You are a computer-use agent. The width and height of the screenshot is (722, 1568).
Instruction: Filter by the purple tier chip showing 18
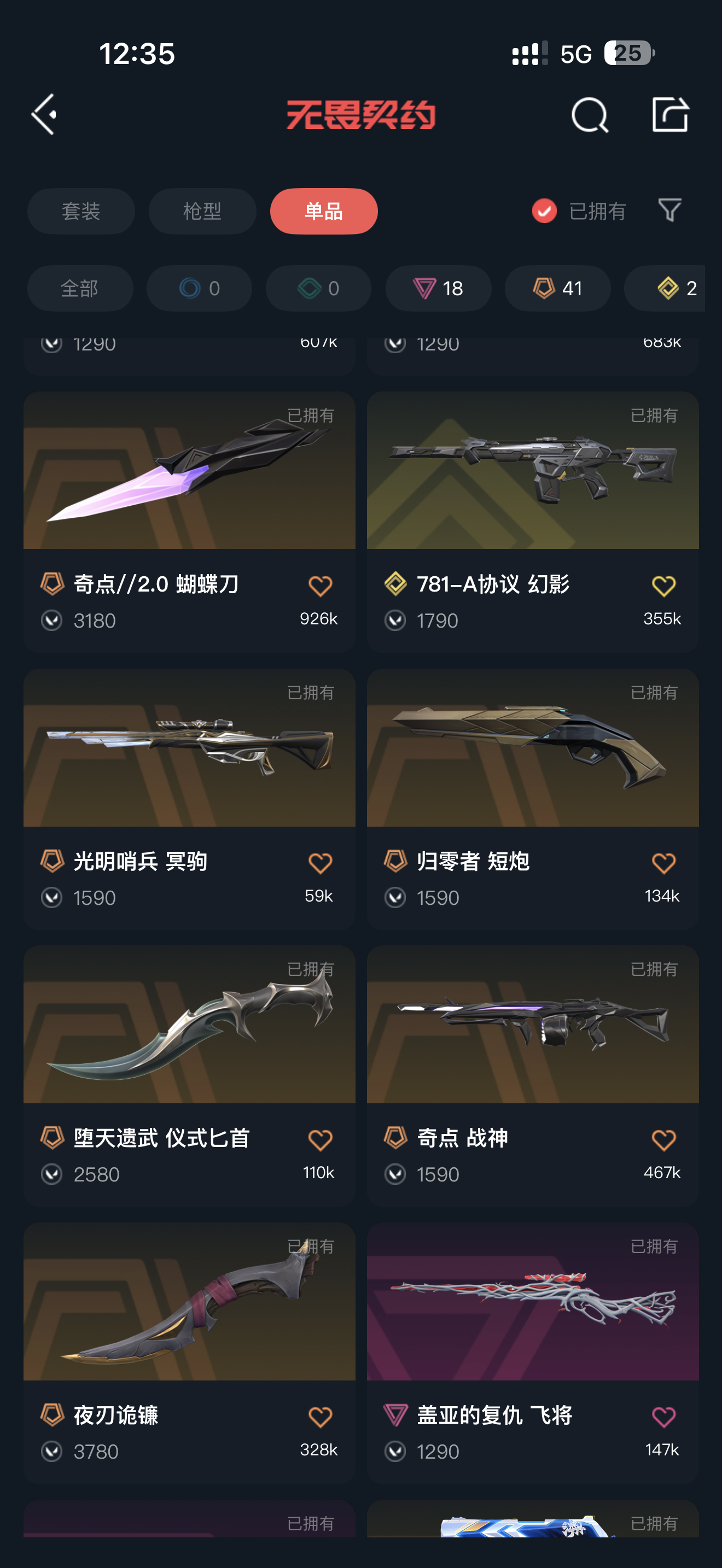(x=438, y=288)
